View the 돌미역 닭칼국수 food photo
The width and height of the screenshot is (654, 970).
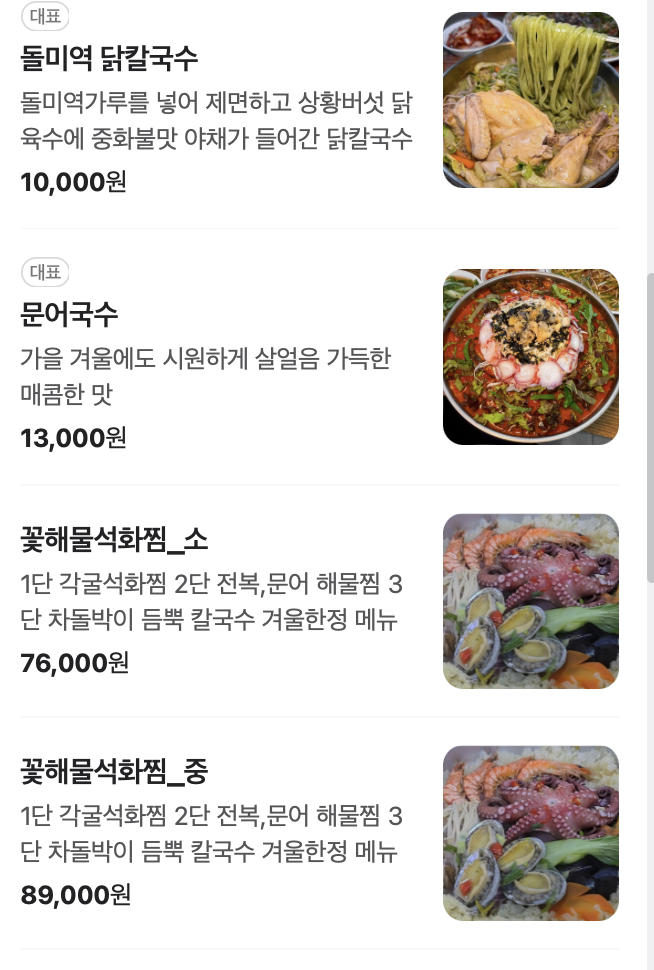tap(531, 100)
